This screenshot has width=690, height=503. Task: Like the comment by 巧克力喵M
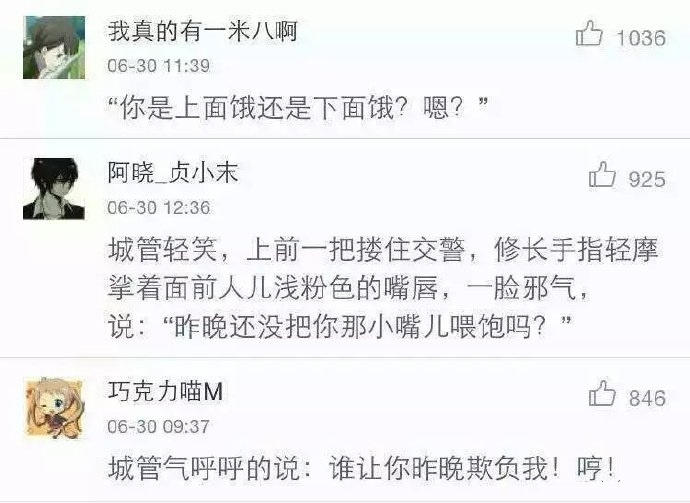tap(602, 396)
